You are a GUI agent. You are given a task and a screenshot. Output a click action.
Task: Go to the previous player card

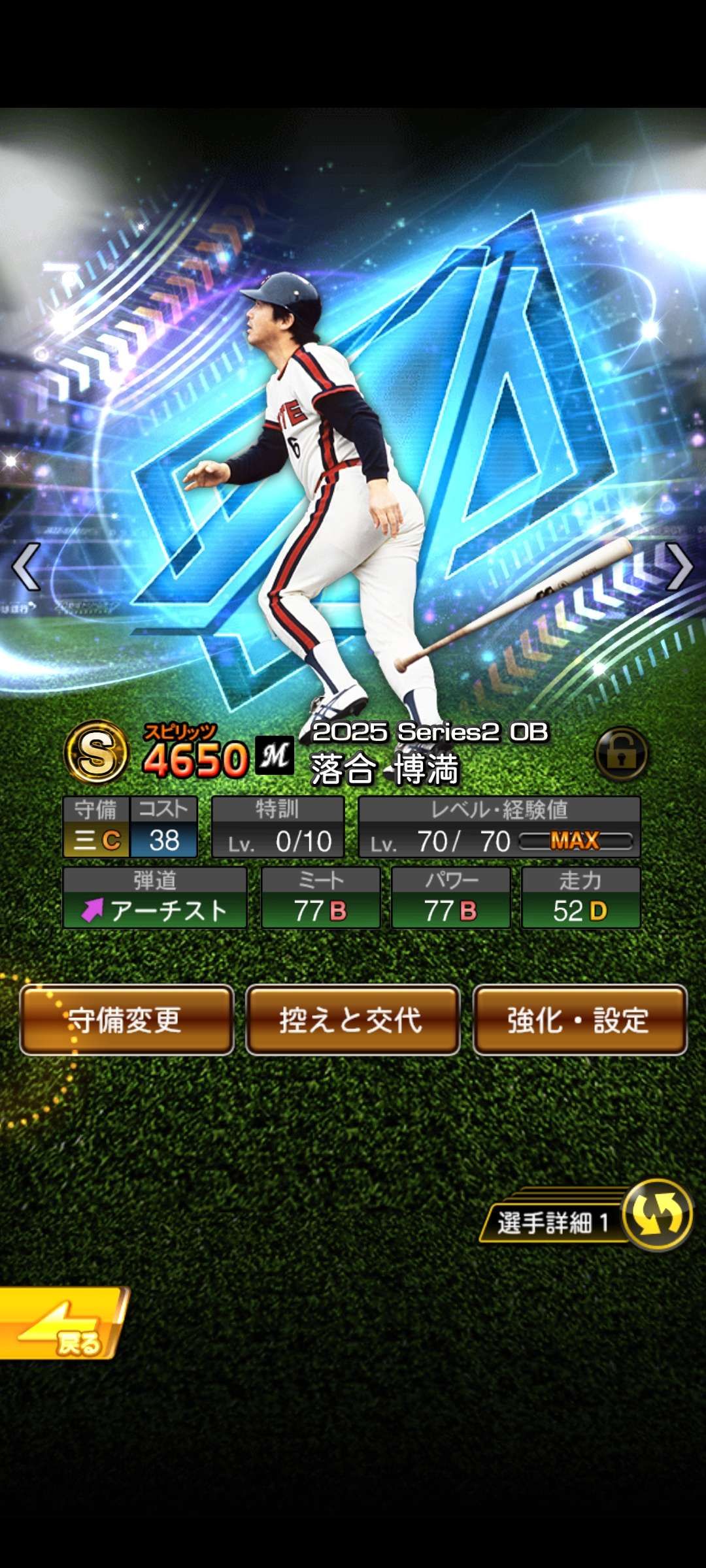point(27,566)
